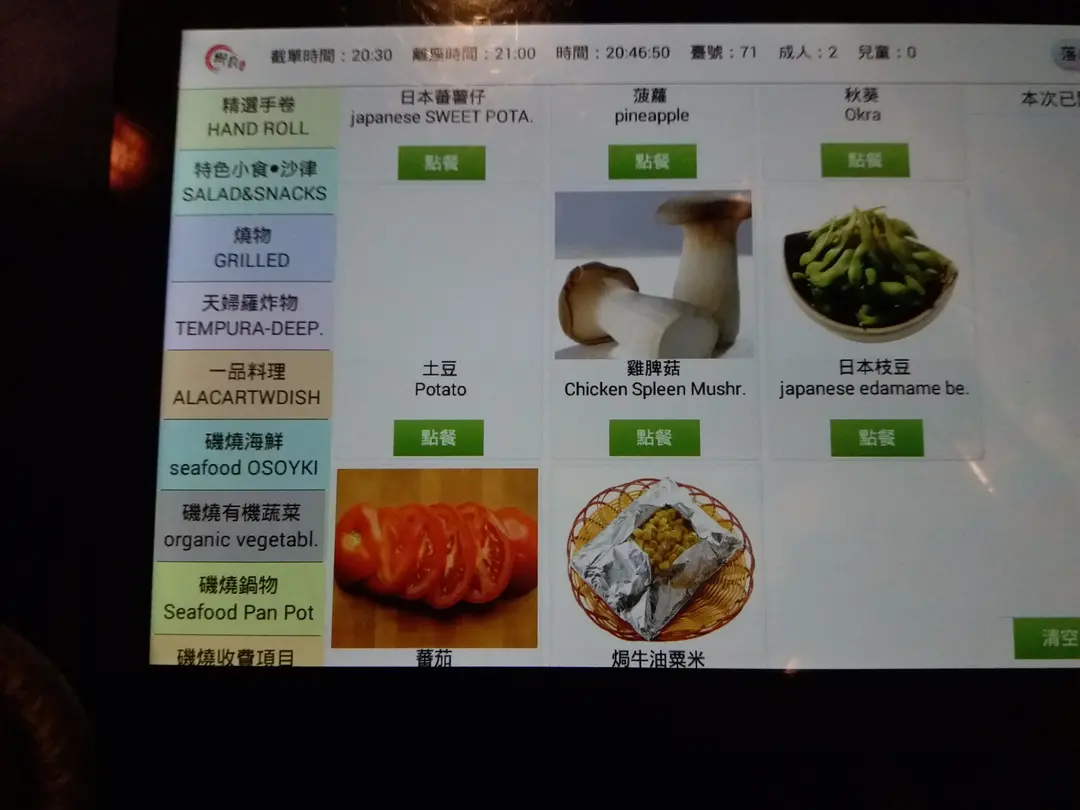Image resolution: width=1080 pixels, height=810 pixels.
Task: Order the Japanese sweet potato
Action: point(441,163)
